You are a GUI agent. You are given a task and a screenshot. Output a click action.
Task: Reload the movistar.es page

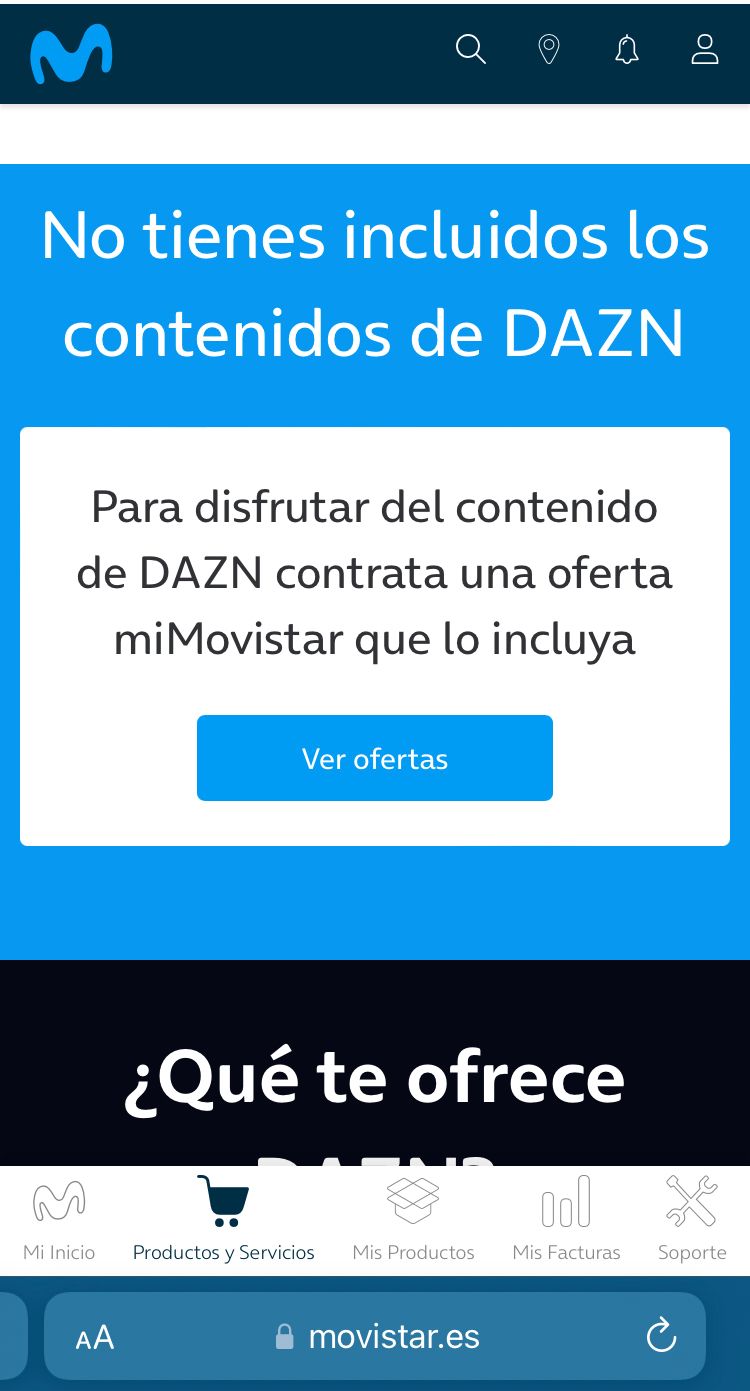tap(661, 1336)
